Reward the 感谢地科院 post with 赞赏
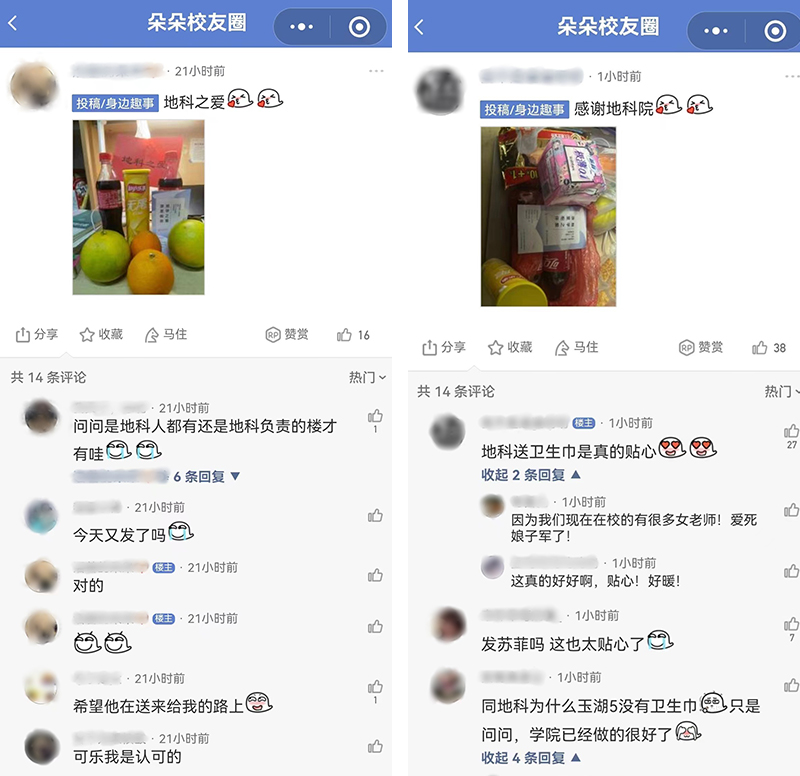This screenshot has height=776, width=800. 702,348
